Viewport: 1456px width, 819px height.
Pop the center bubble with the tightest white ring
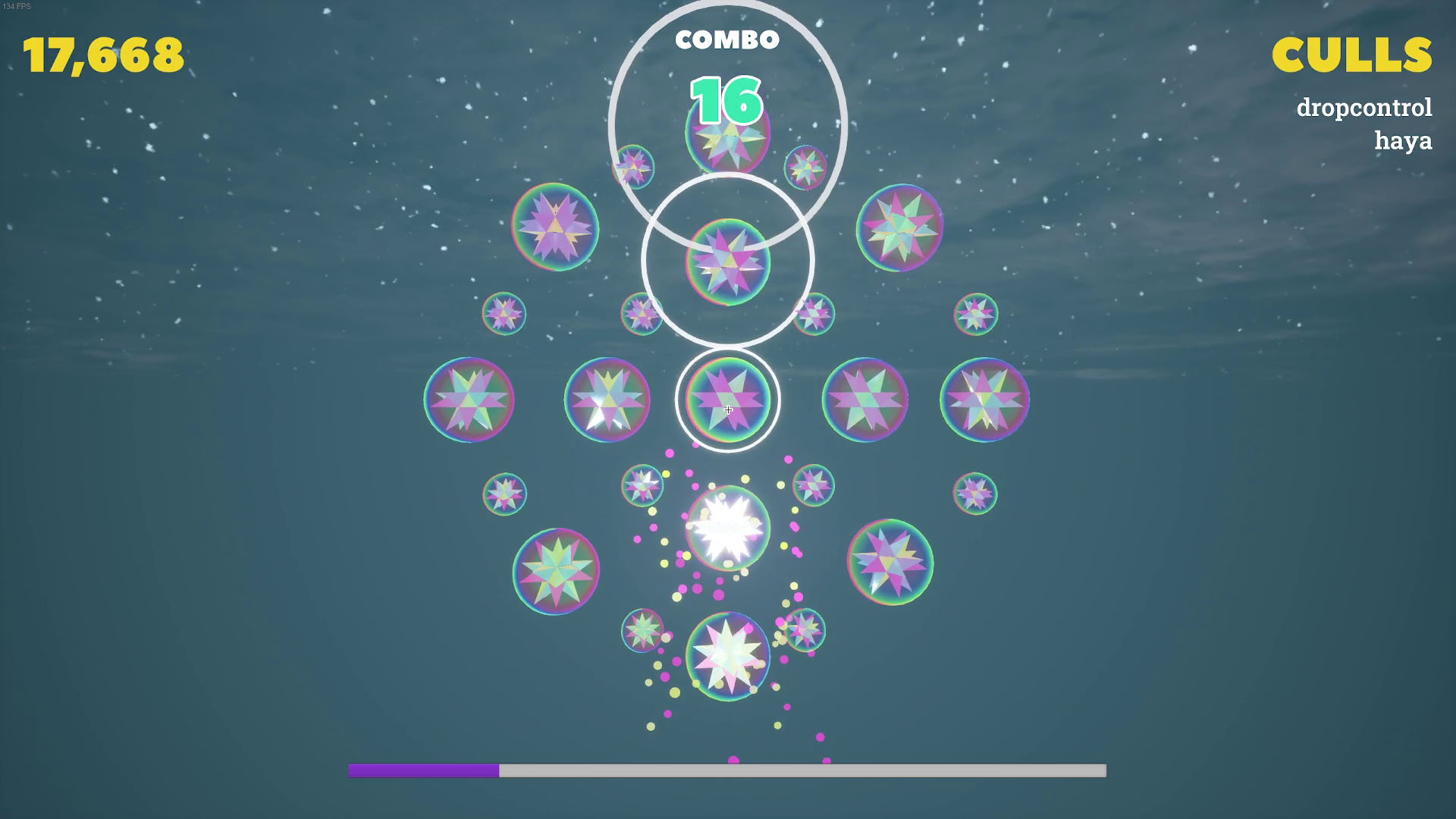(727, 400)
